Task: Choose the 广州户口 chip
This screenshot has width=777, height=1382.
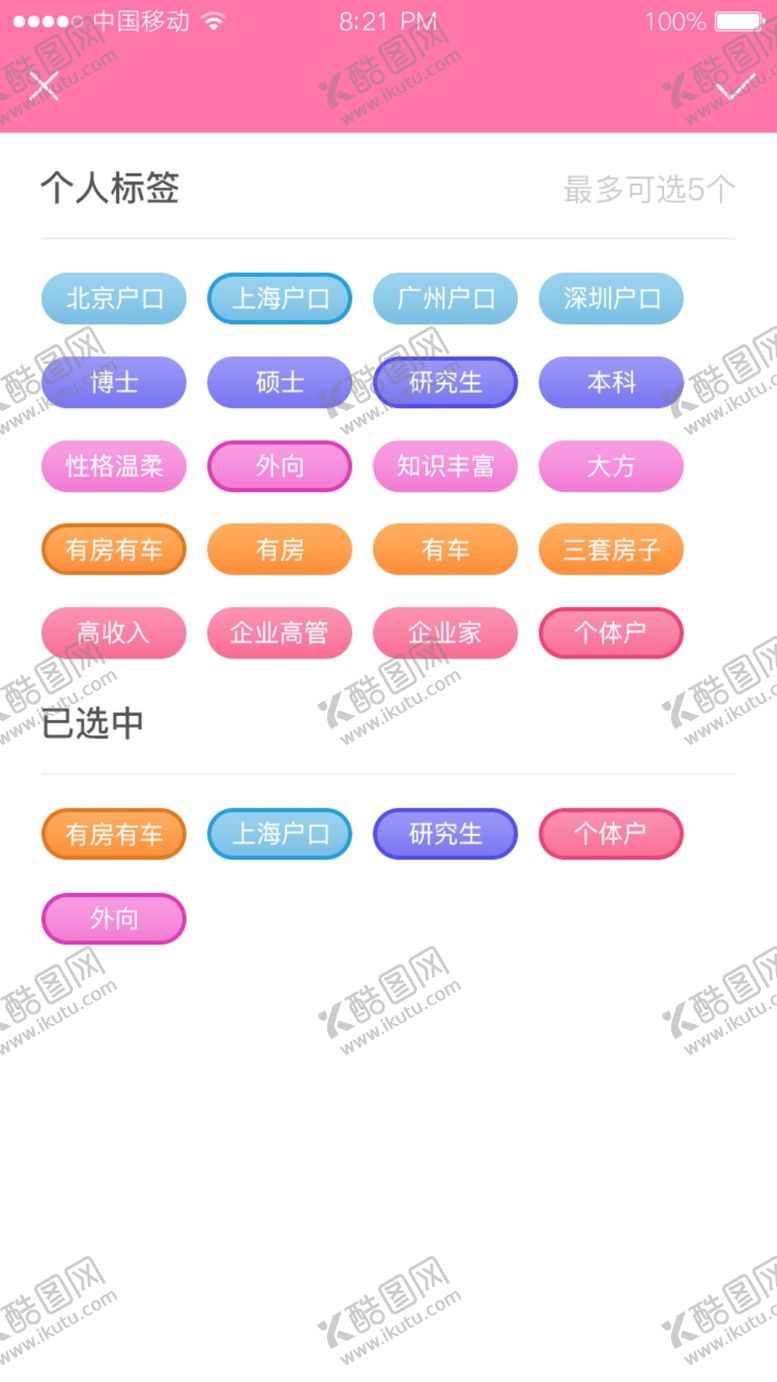Action: (x=445, y=299)
